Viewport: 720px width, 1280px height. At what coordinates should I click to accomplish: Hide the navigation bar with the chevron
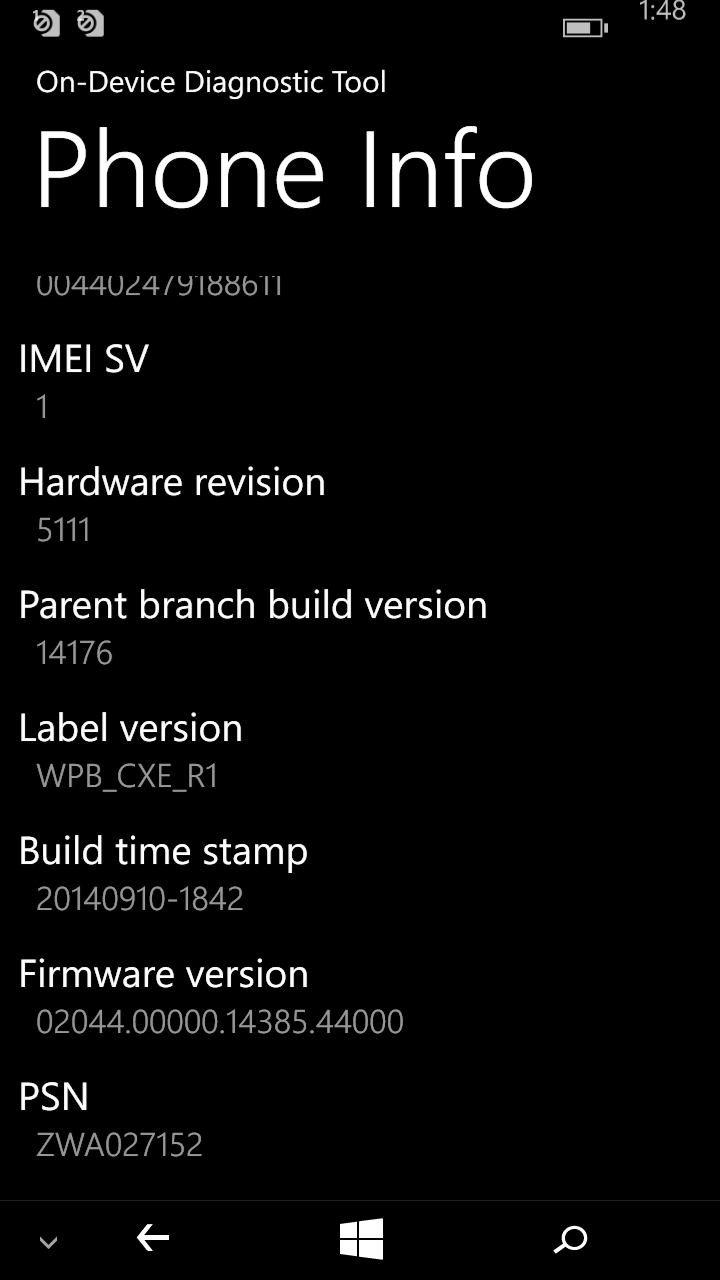pyautogui.click(x=48, y=1243)
